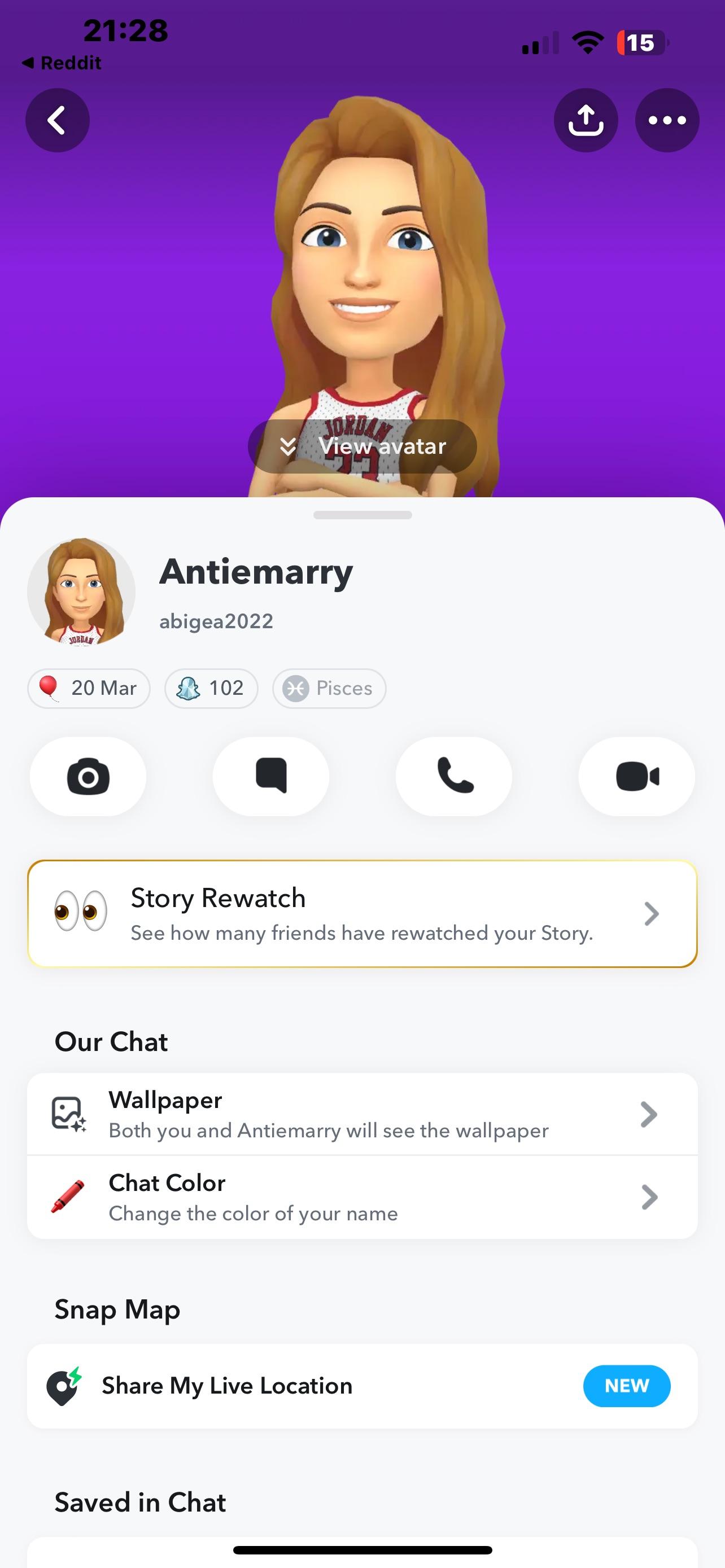Start a voice call with Antiemarry

click(453, 776)
